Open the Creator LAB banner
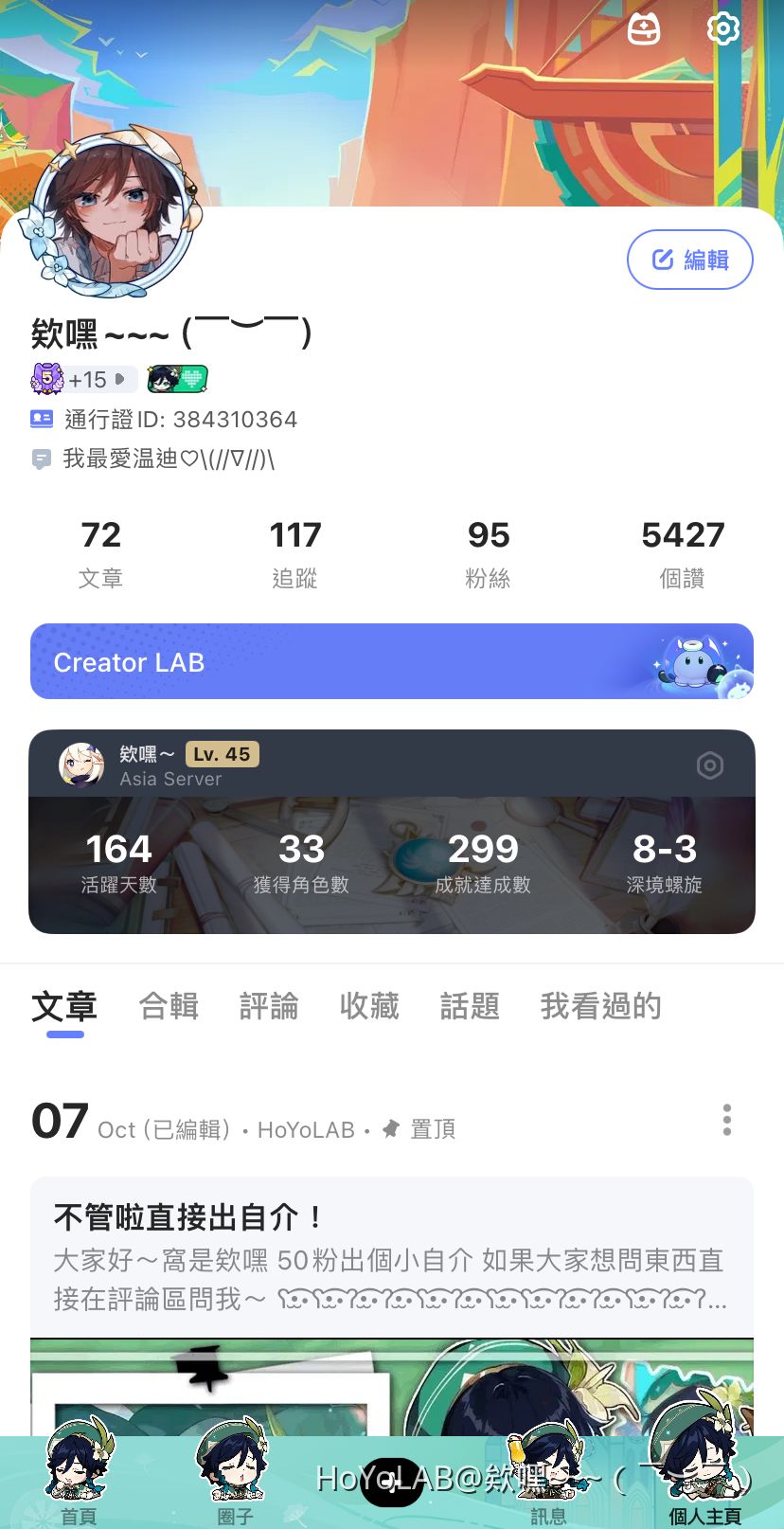This screenshot has height=1529, width=784. pyautogui.click(x=391, y=661)
